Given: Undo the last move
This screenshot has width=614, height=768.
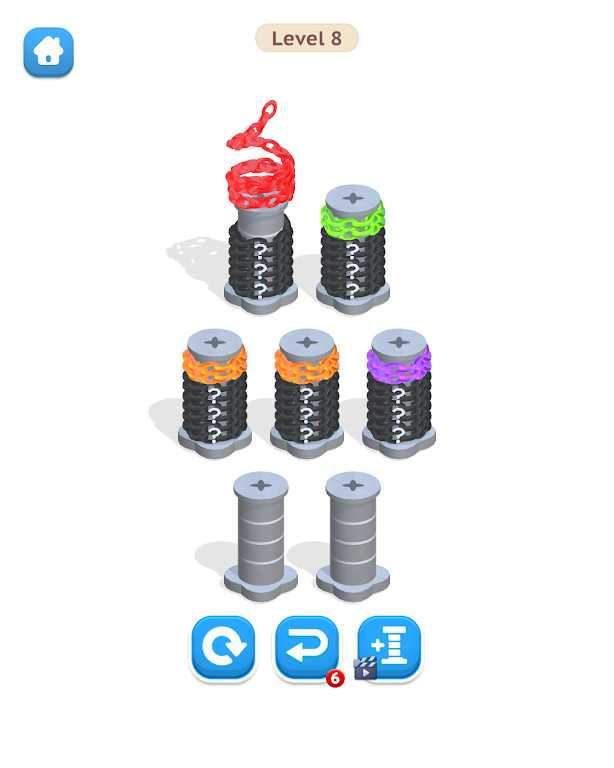Looking at the screenshot, I should point(307,648).
